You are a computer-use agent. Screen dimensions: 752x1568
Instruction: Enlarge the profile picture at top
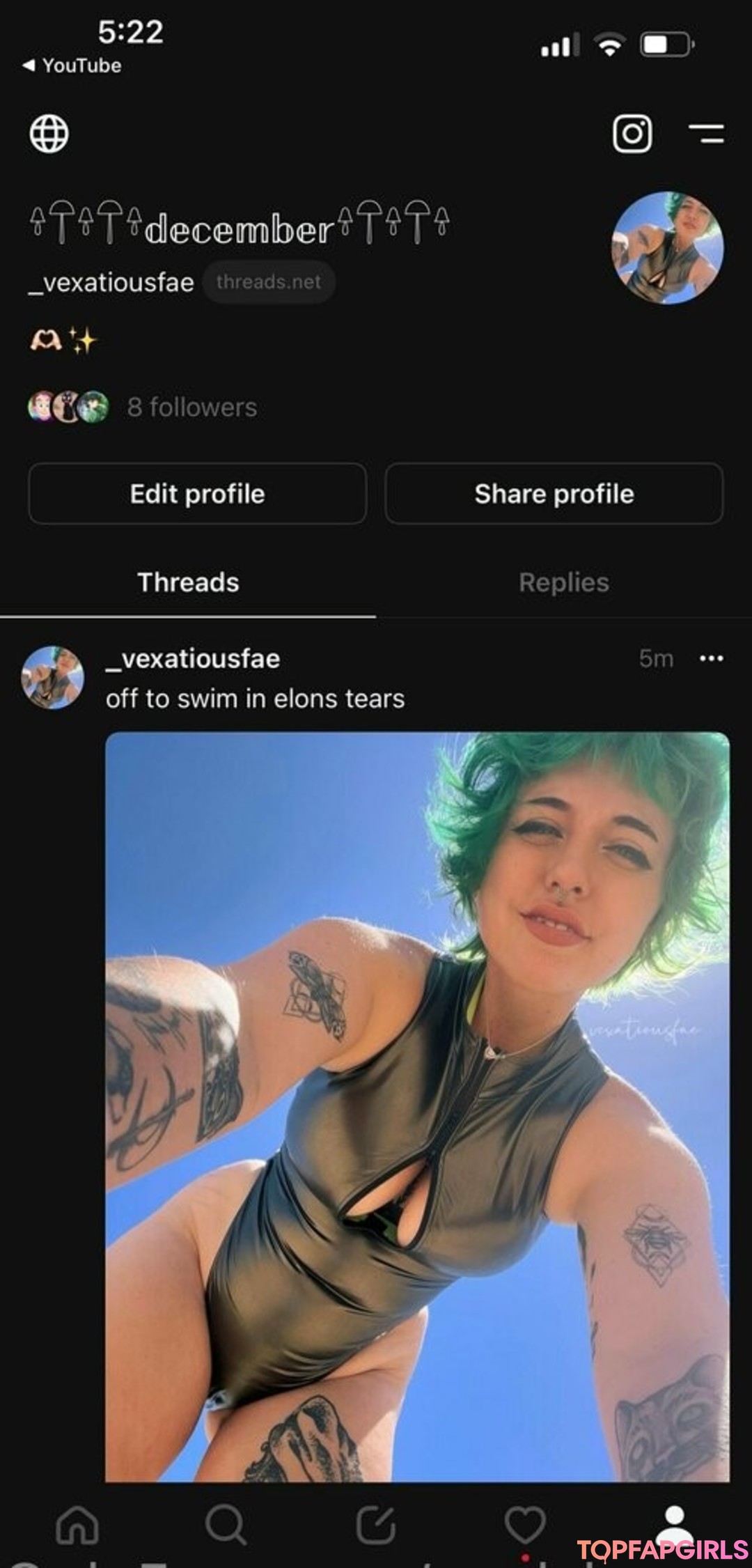pos(667,248)
